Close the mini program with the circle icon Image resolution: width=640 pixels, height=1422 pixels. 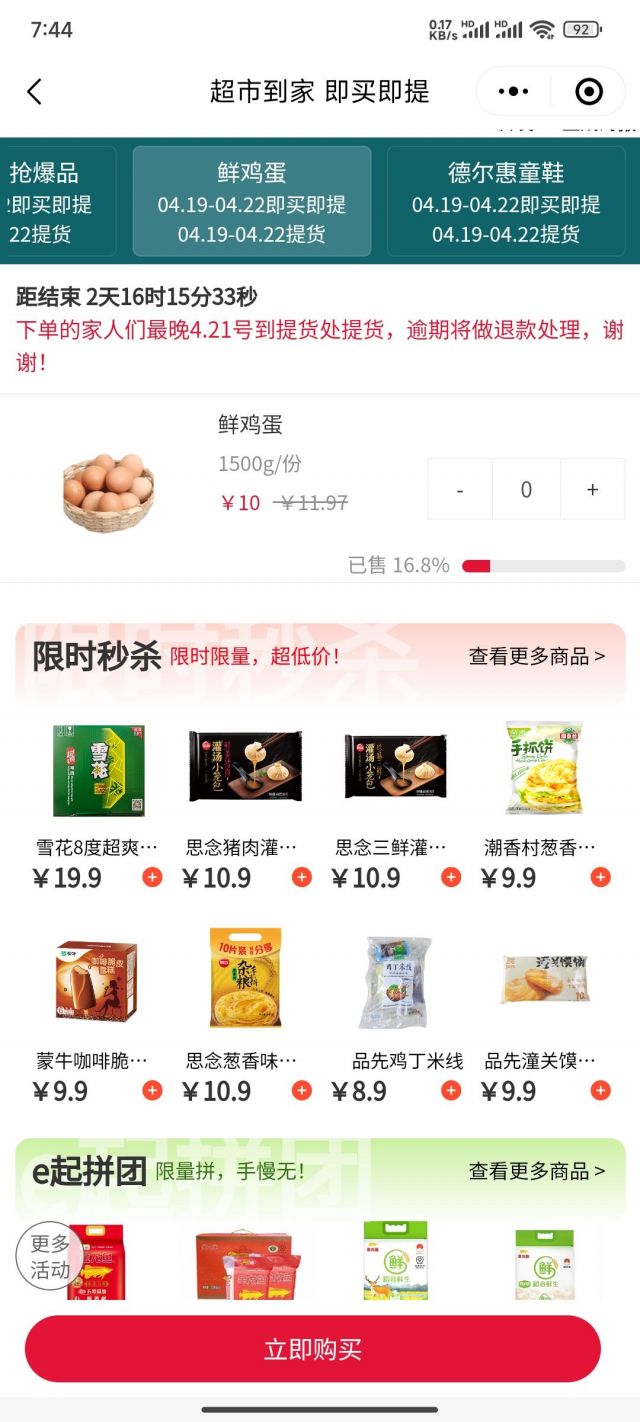pos(589,92)
